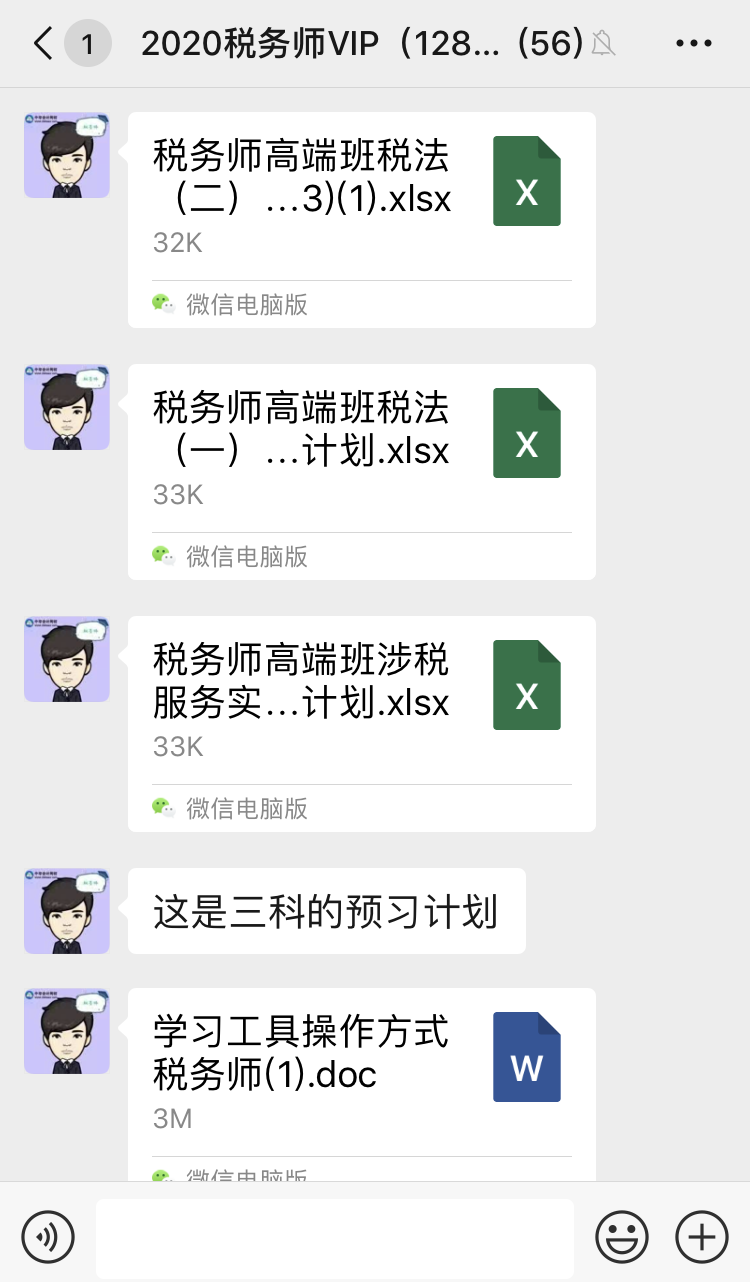The height and width of the screenshot is (1282, 750).
Task: Tap the voice message input icon
Action: click(x=48, y=1237)
